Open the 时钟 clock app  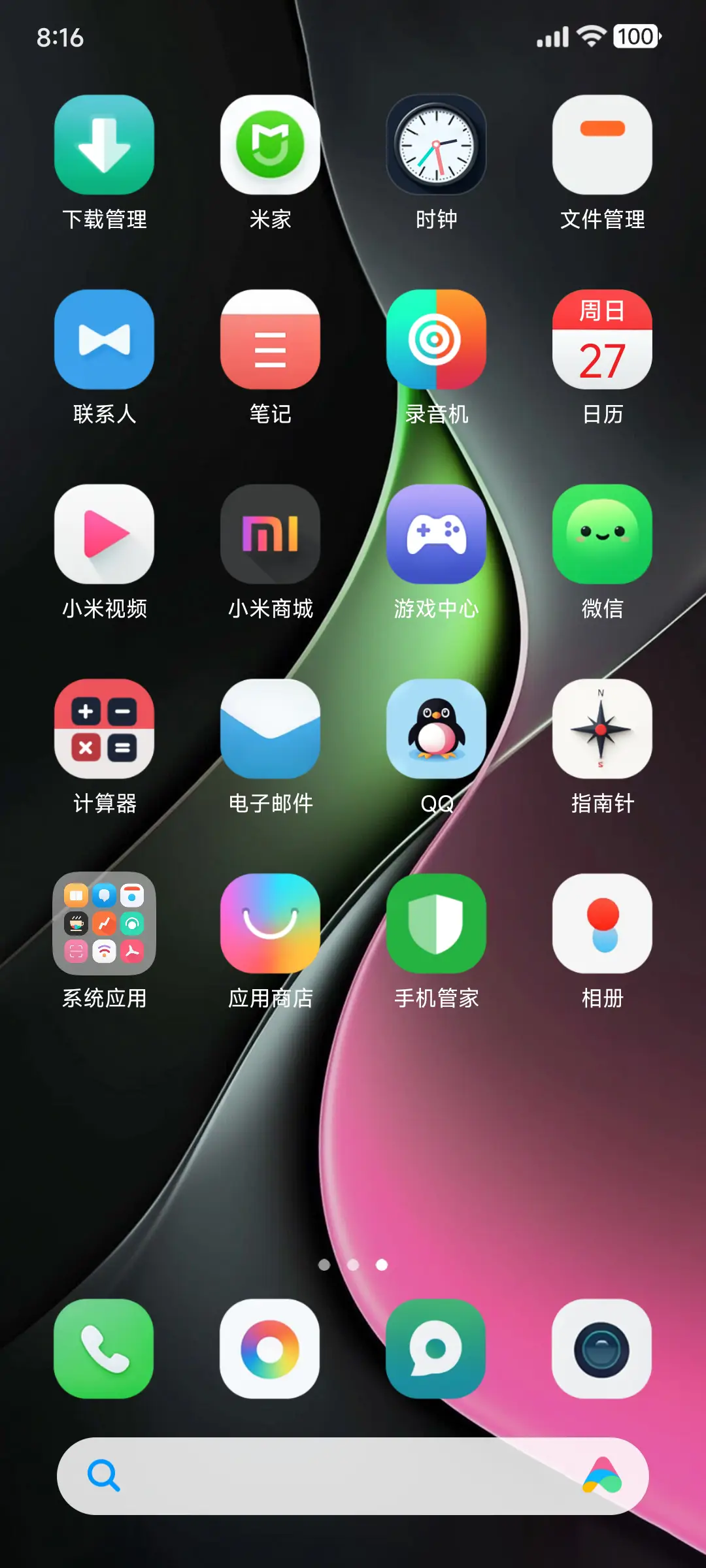coord(436,145)
